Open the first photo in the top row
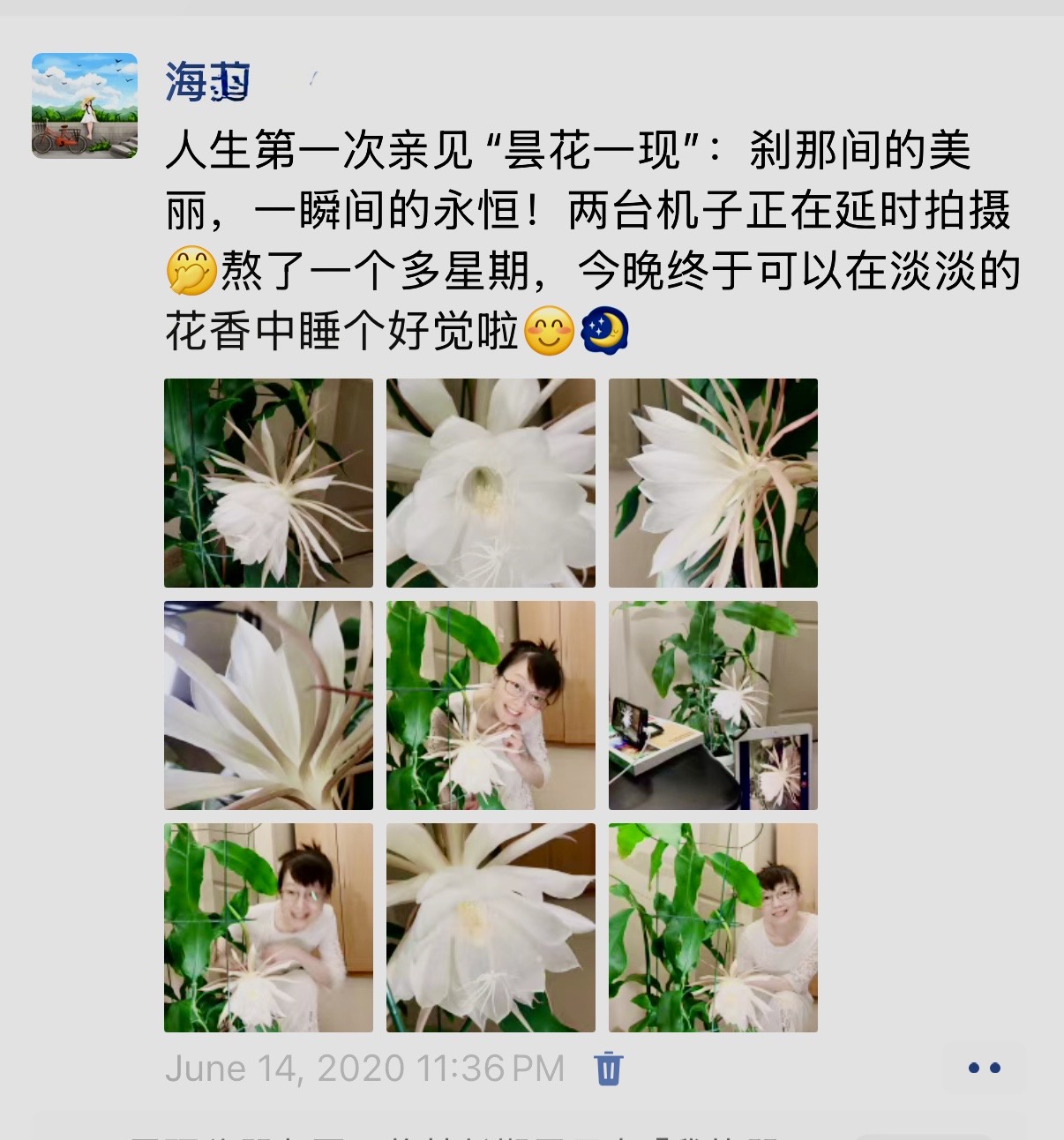Screen dimensions: 1064x1140 (x=268, y=483)
